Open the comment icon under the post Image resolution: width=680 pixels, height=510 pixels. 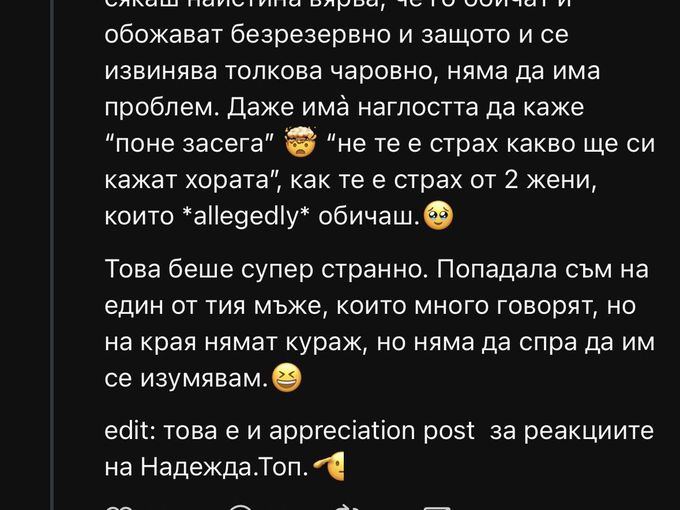[x=241, y=508]
